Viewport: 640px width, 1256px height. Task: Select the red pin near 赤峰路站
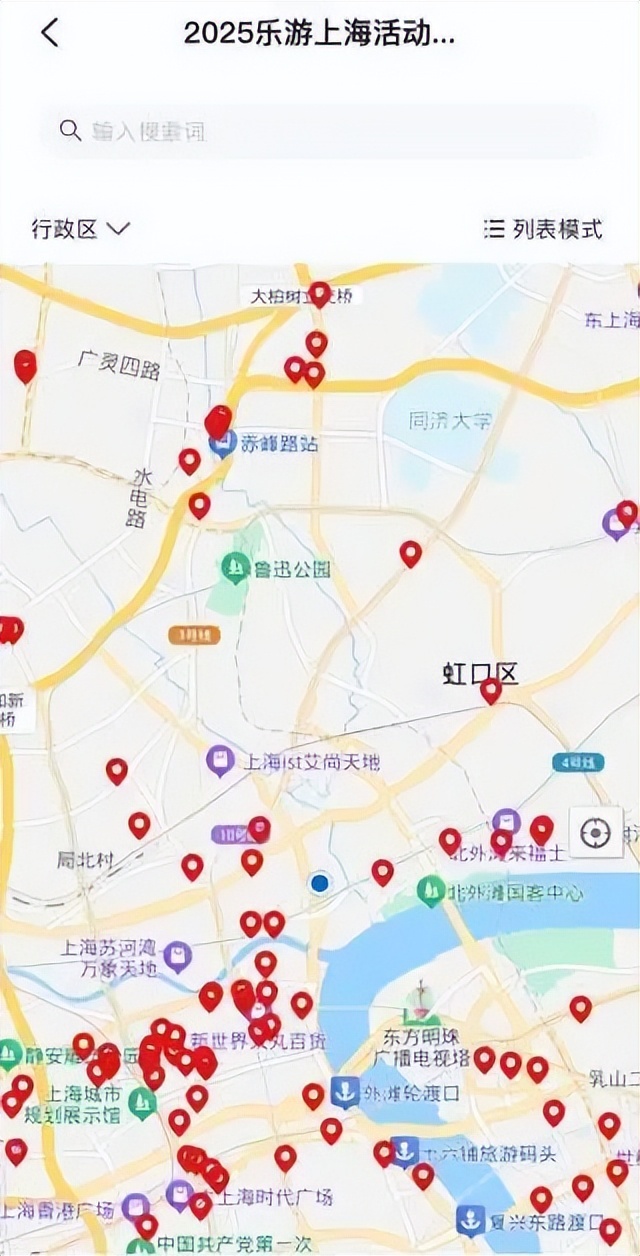tap(218, 421)
